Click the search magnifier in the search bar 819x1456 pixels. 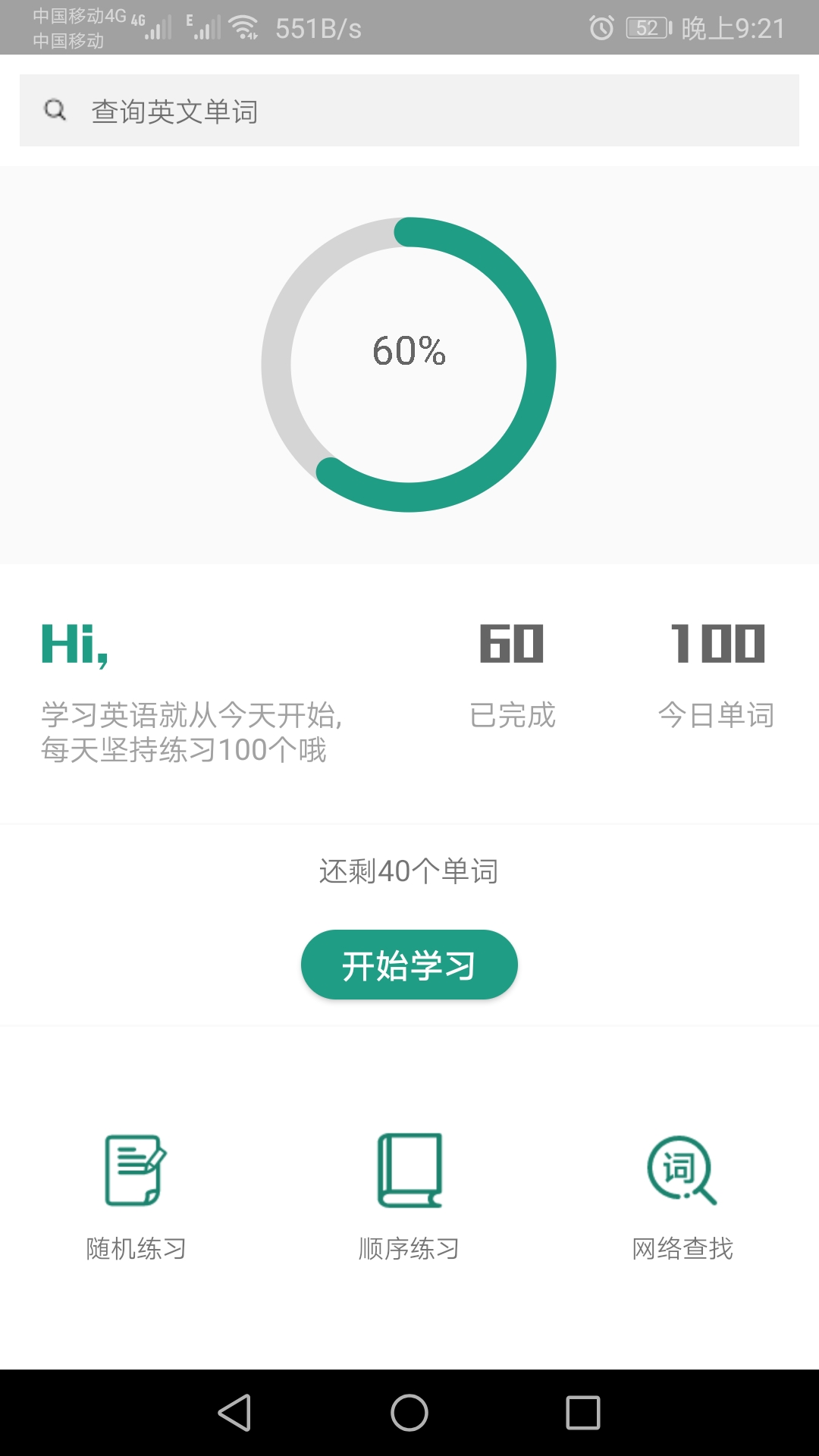pyautogui.click(x=55, y=110)
